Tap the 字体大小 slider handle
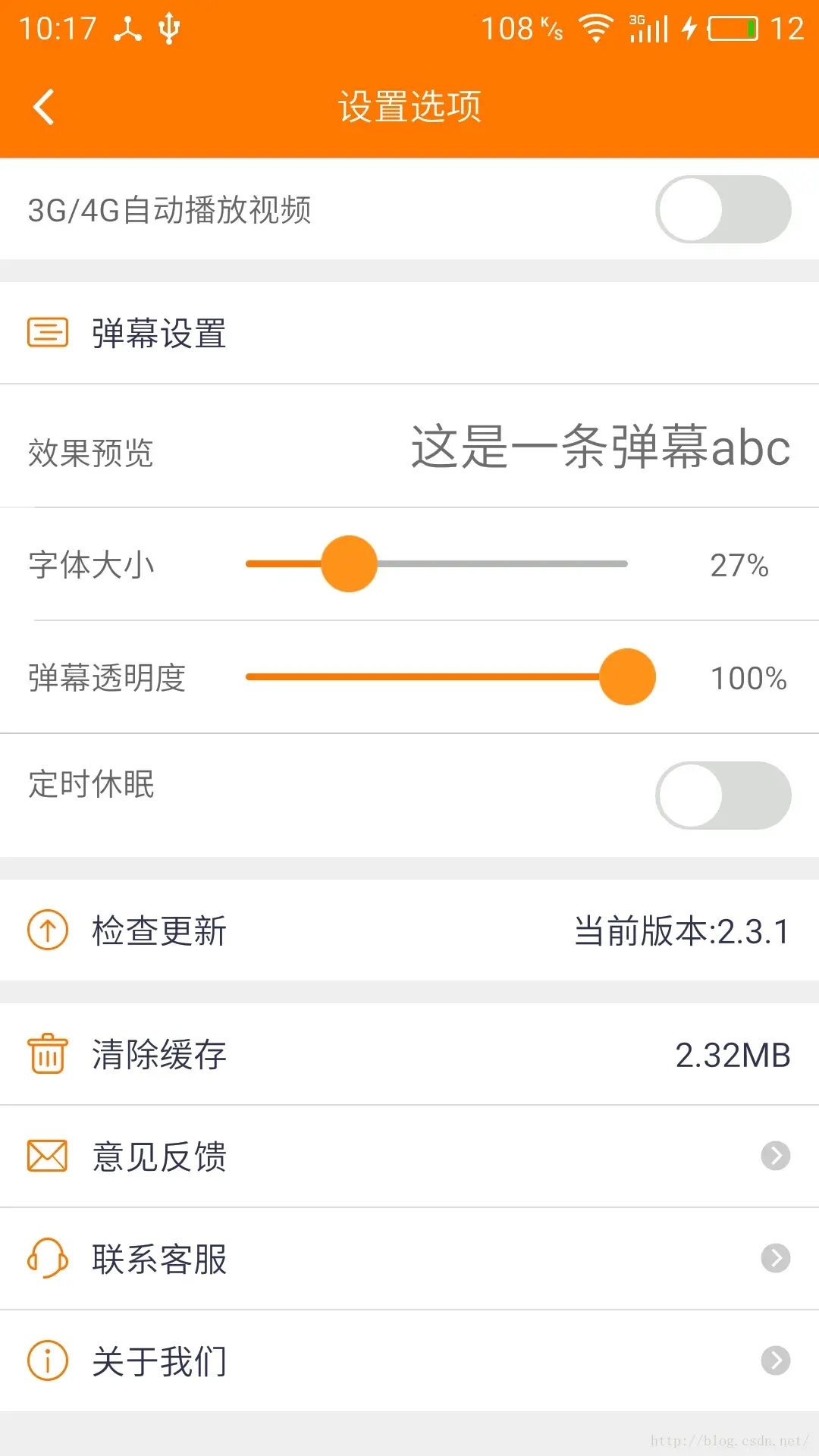Viewport: 819px width, 1456px height. 349,564
